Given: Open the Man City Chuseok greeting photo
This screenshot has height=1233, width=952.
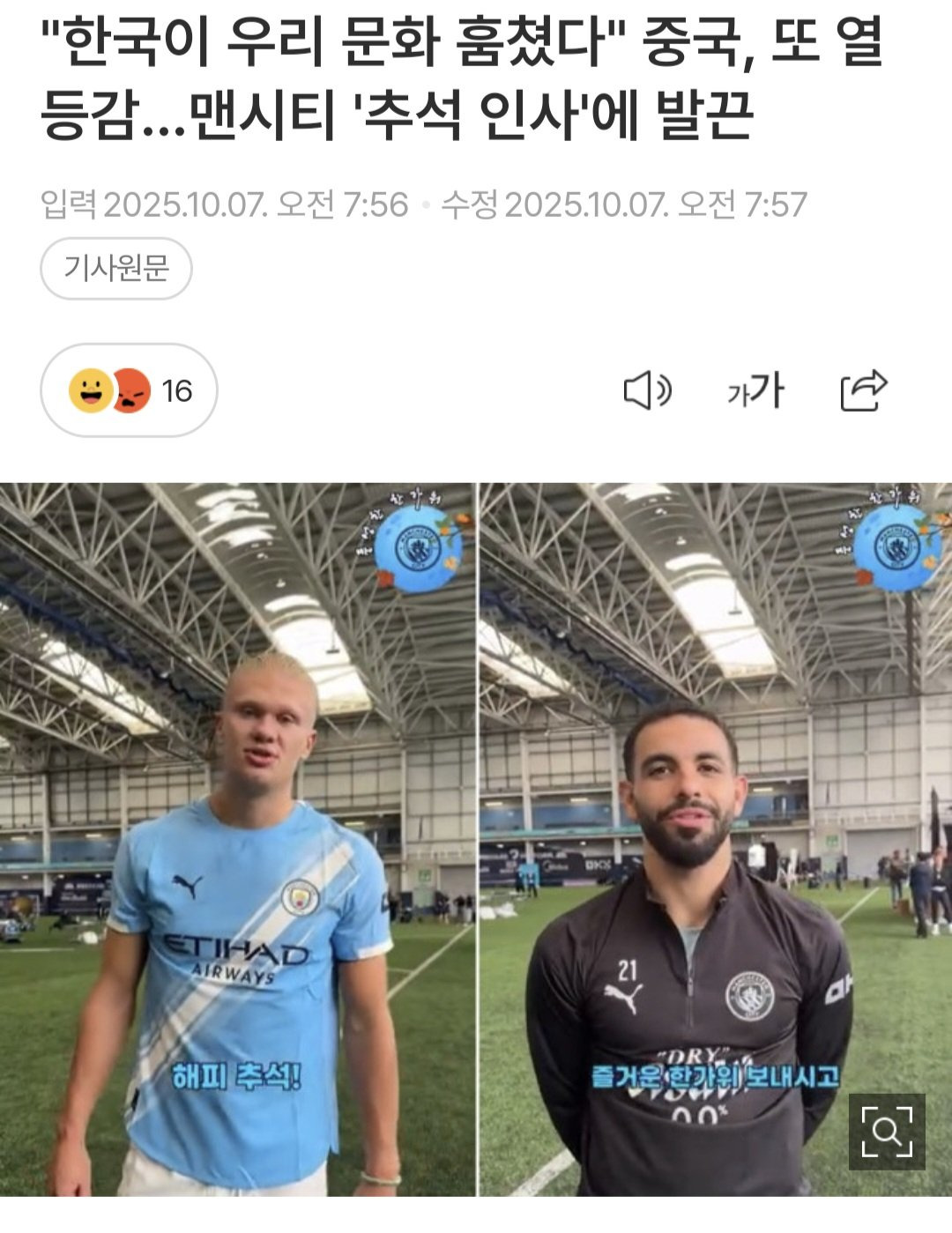Looking at the screenshot, I should 476,837.
